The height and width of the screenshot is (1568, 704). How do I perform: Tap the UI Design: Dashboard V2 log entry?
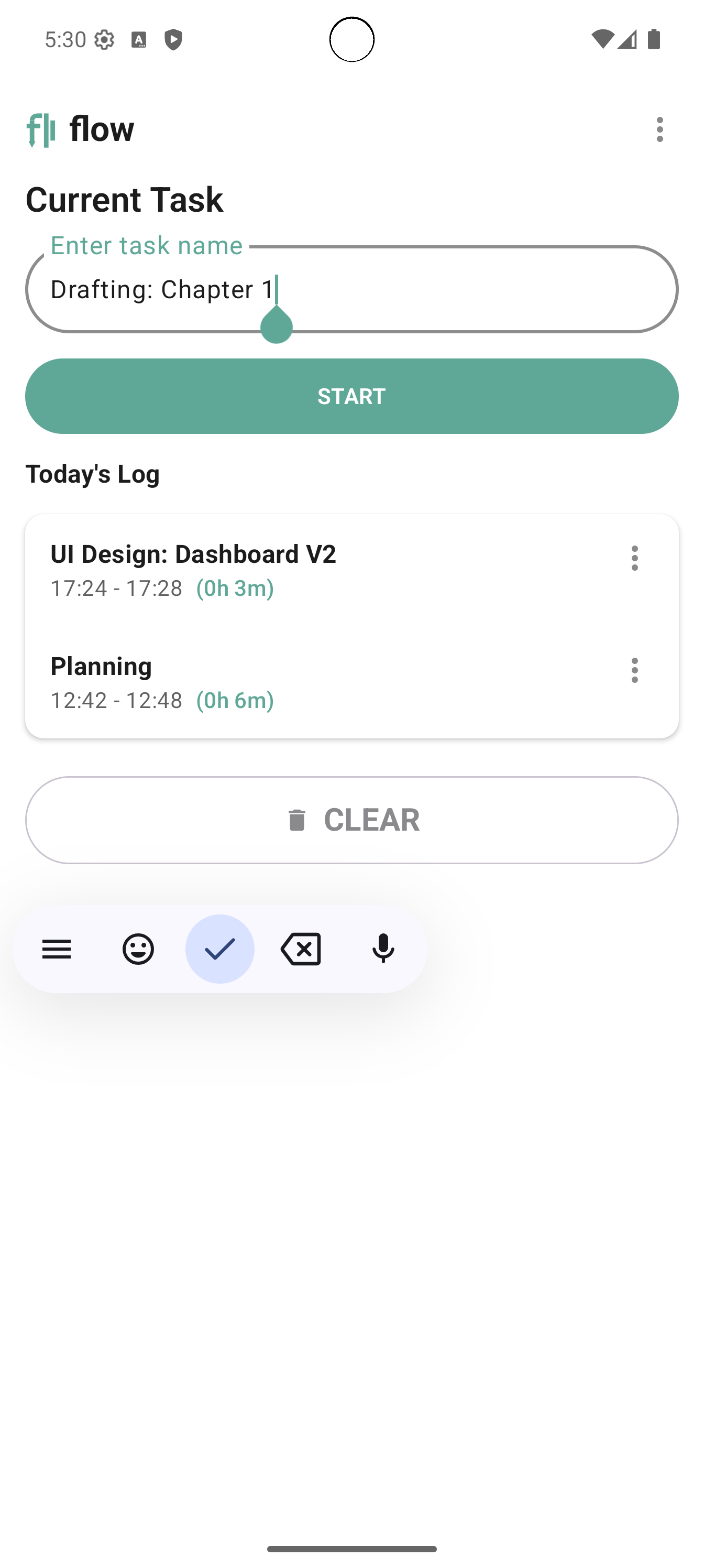click(x=244, y=569)
